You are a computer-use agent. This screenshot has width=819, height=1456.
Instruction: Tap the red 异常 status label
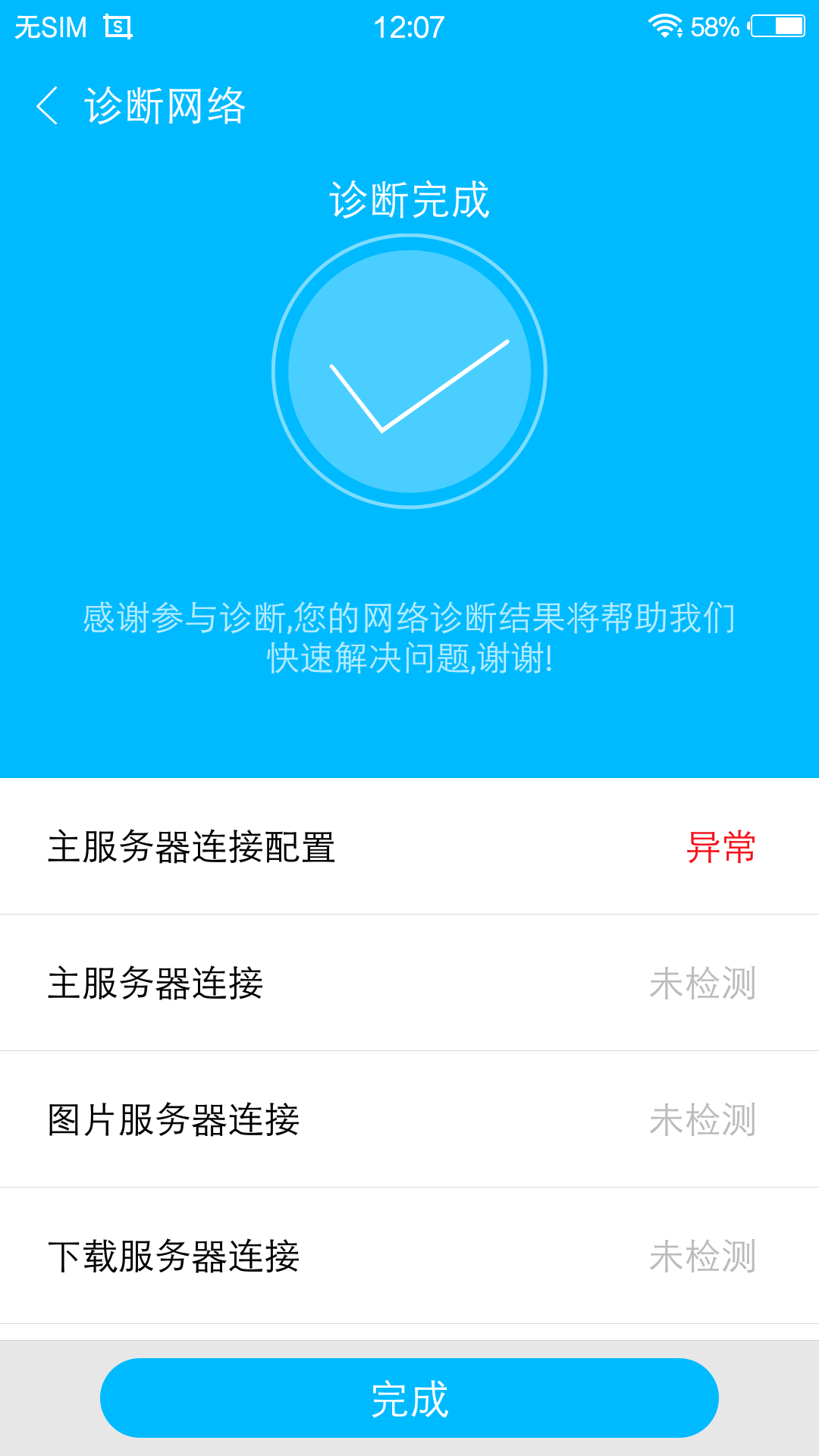720,849
